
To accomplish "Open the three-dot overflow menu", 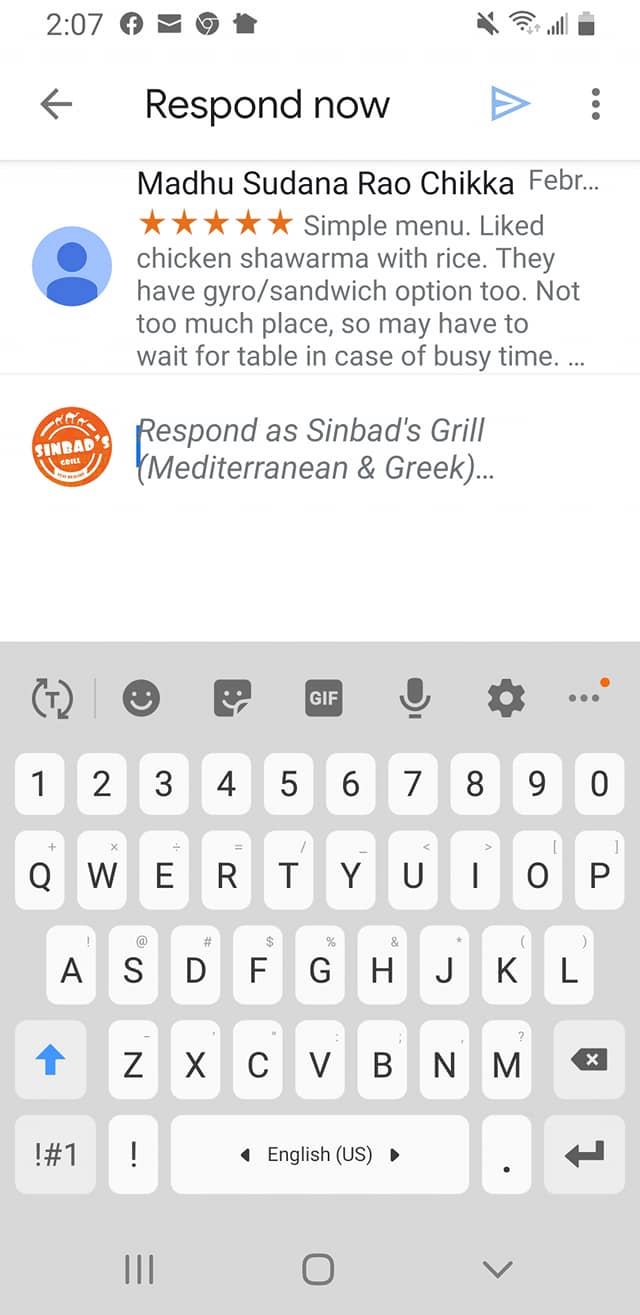I will tap(595, 104).
